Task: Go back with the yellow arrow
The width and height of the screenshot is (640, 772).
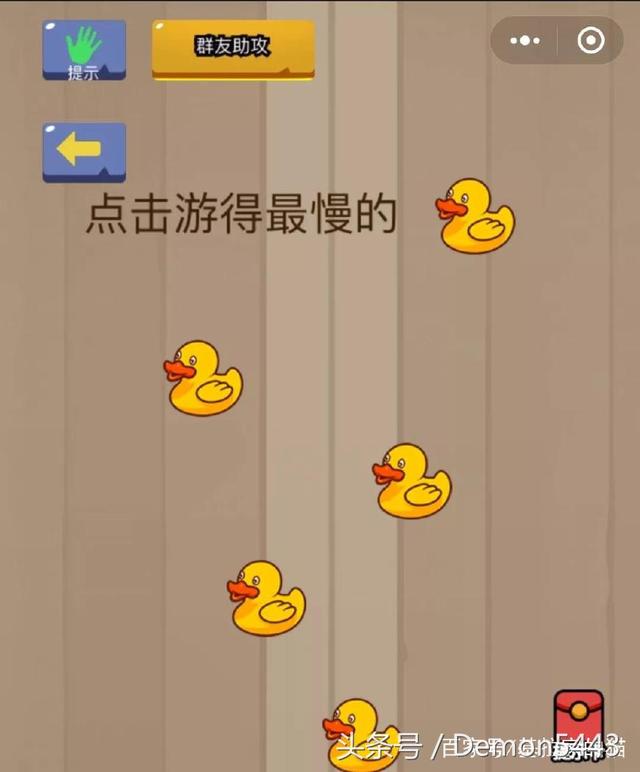Action: coord(84,152)
